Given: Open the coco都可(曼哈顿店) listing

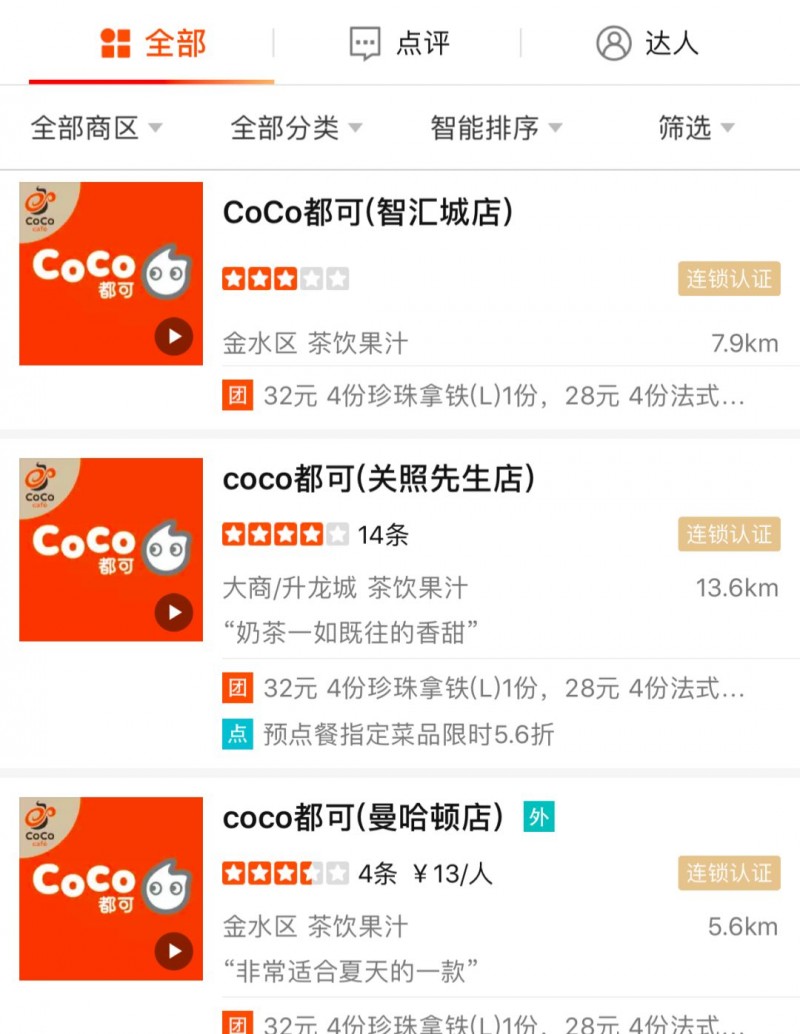Looking at the screenshot, I should (363, 817).
